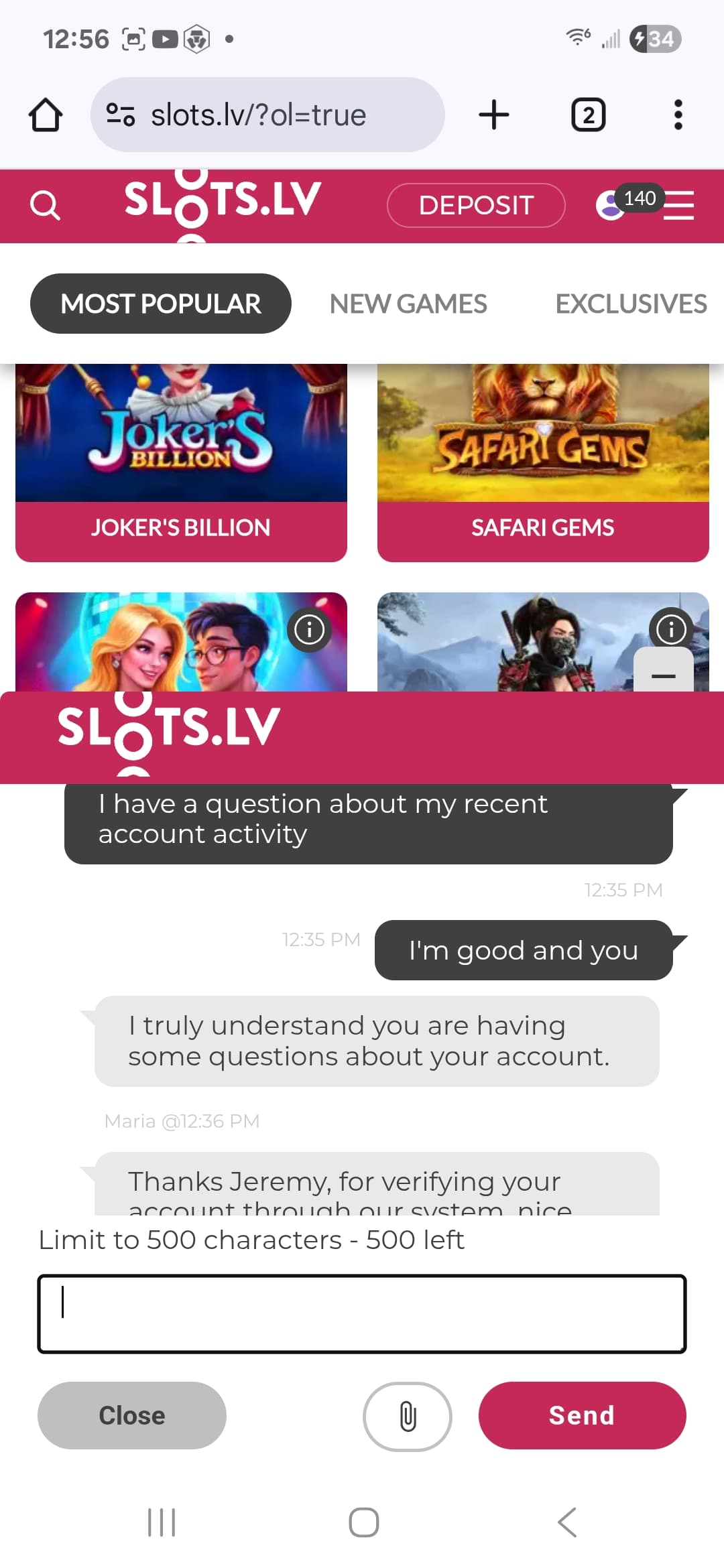Focus the chat message text field
The height and width of the screenshot is (1568, 724).
click(x=362, y=1314)
